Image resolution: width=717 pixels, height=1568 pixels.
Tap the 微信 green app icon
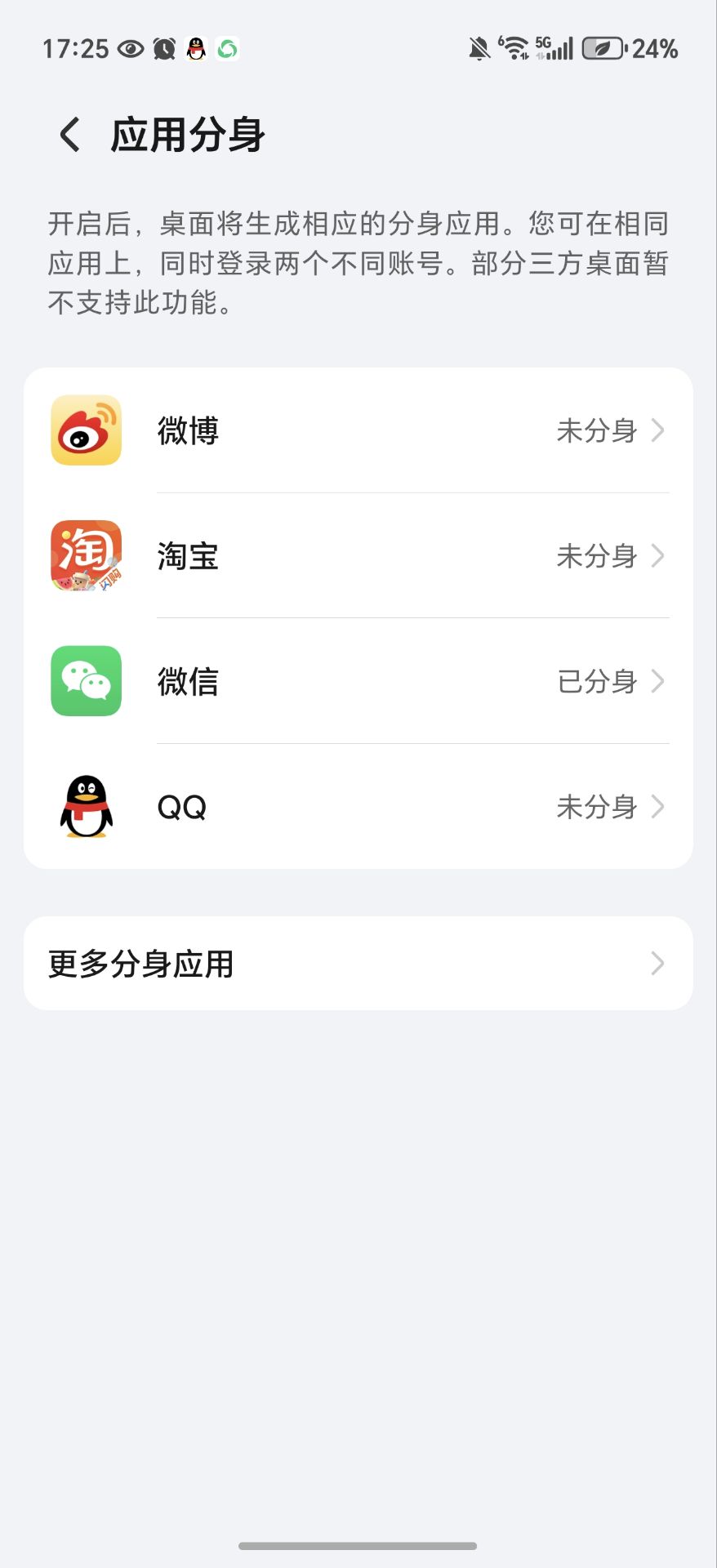click(86, 682)
